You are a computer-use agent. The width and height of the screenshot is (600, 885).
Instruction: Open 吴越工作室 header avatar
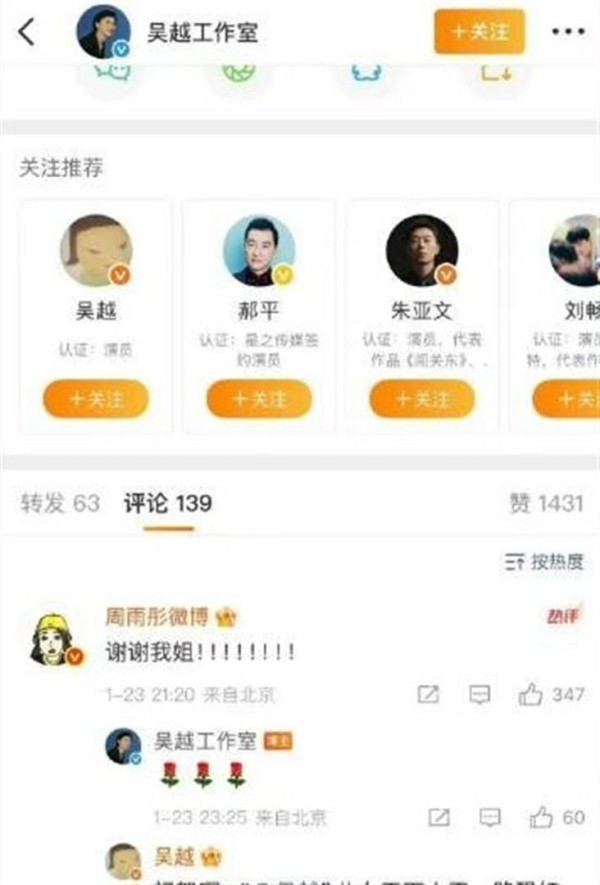pos(103,34)
